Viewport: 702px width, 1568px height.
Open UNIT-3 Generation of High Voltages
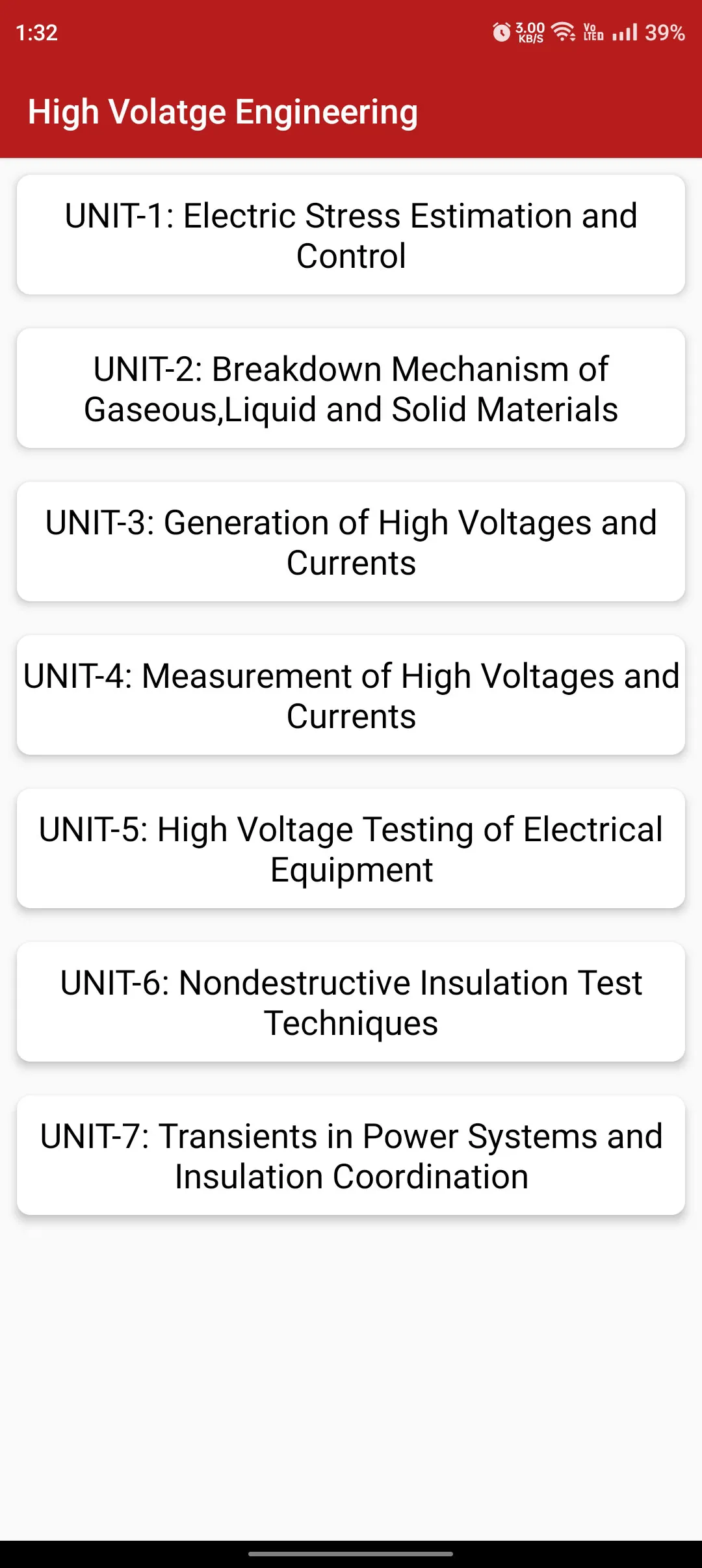pyautogui.click(x=351, y=542)
